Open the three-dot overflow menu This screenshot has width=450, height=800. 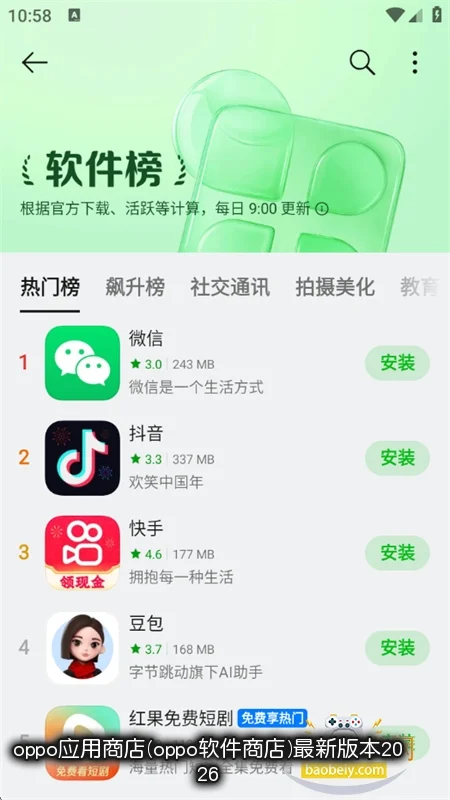pos(415,63)
